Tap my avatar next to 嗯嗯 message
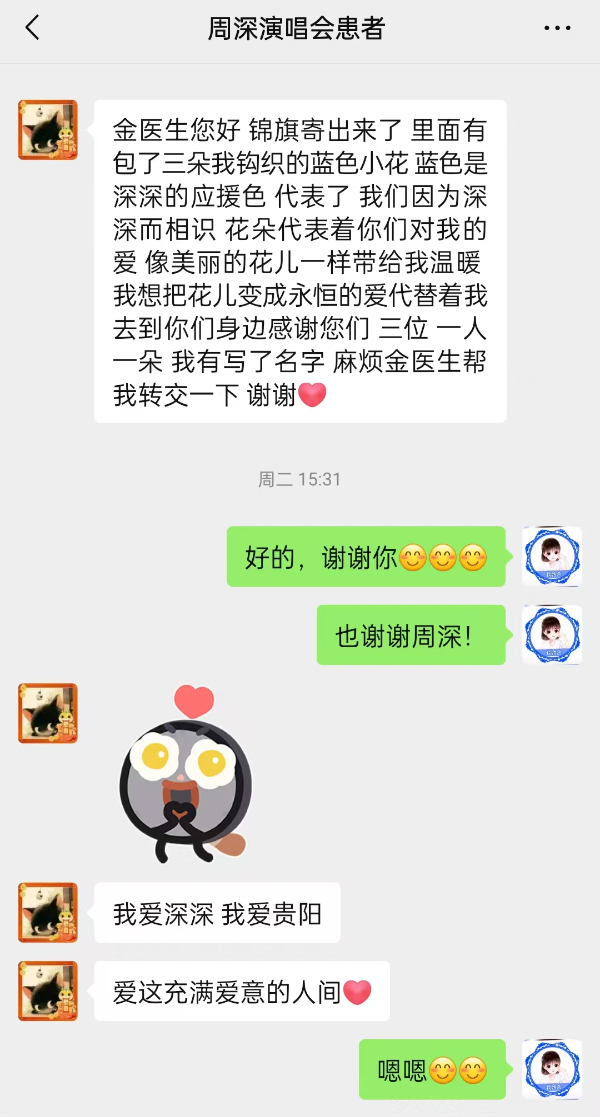Viewport: 600px width, 1117px height. tap(552, 1069)
